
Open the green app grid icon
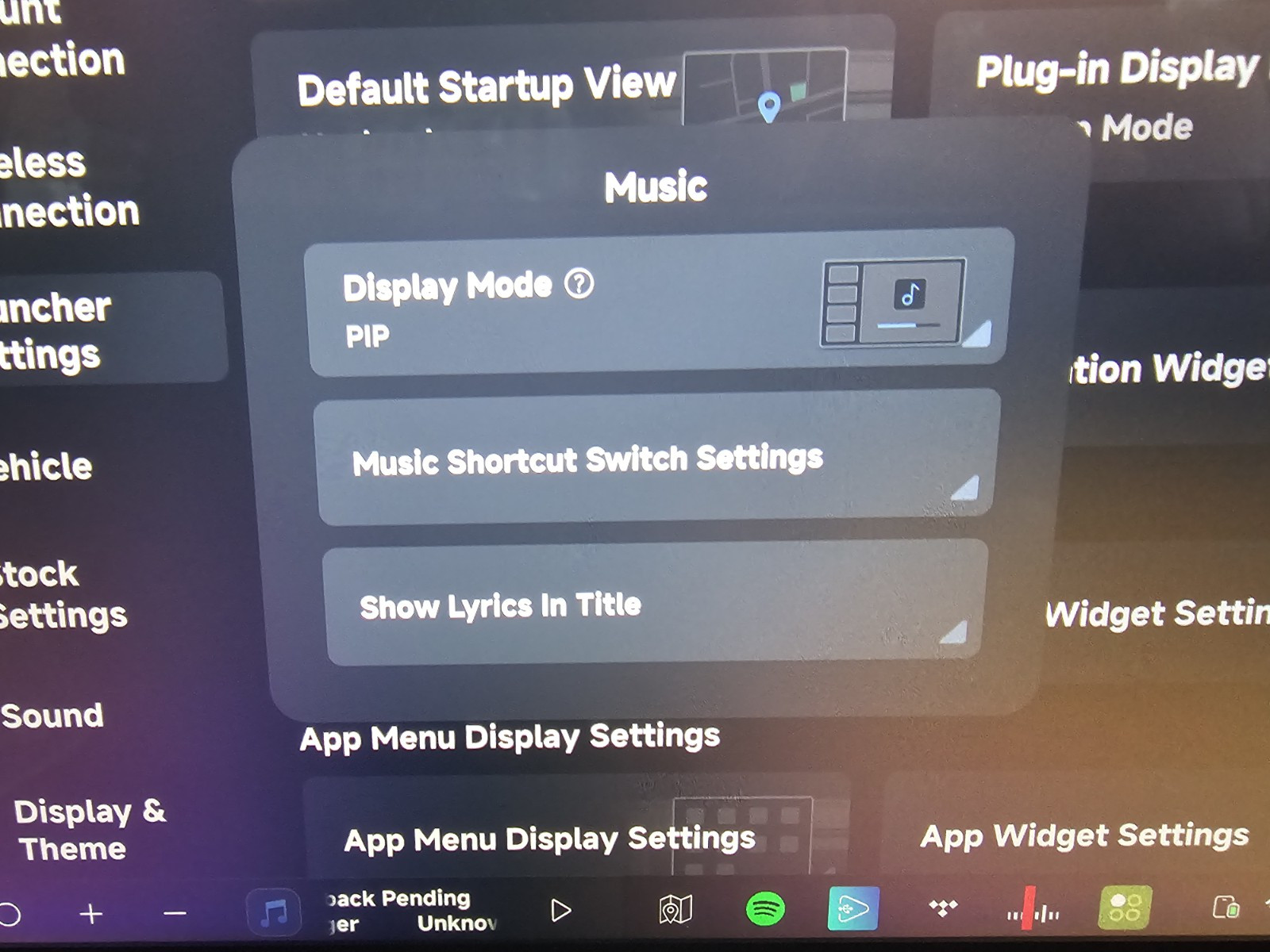pyautogui.click(x=1124, y=908)
